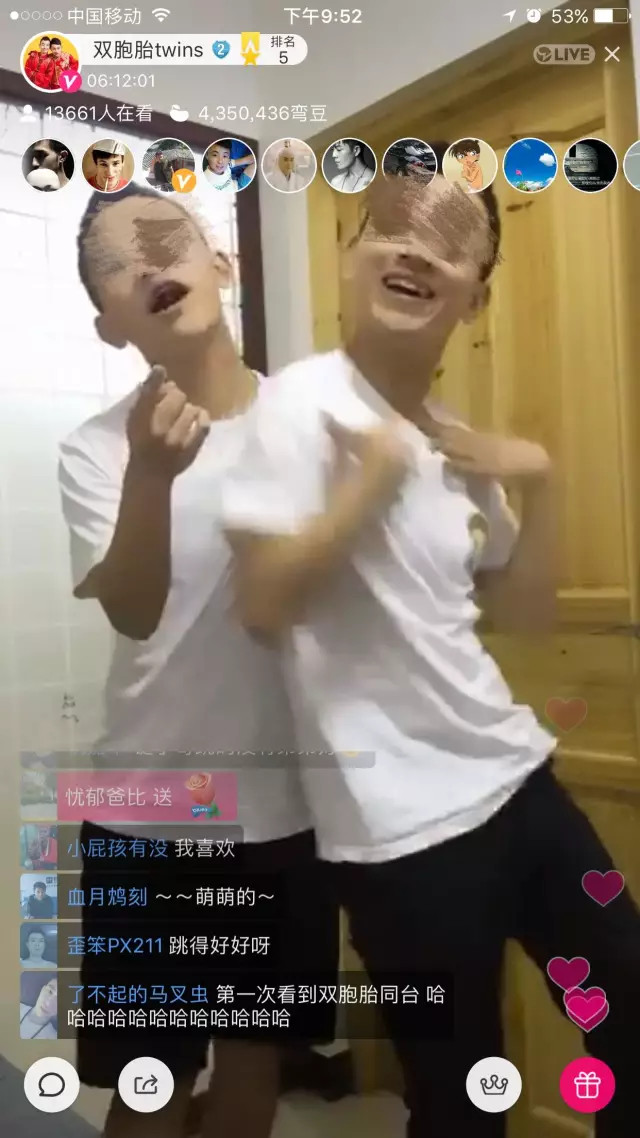Close the live stream
Screen dimensions: 640x1138
[612, 54]
